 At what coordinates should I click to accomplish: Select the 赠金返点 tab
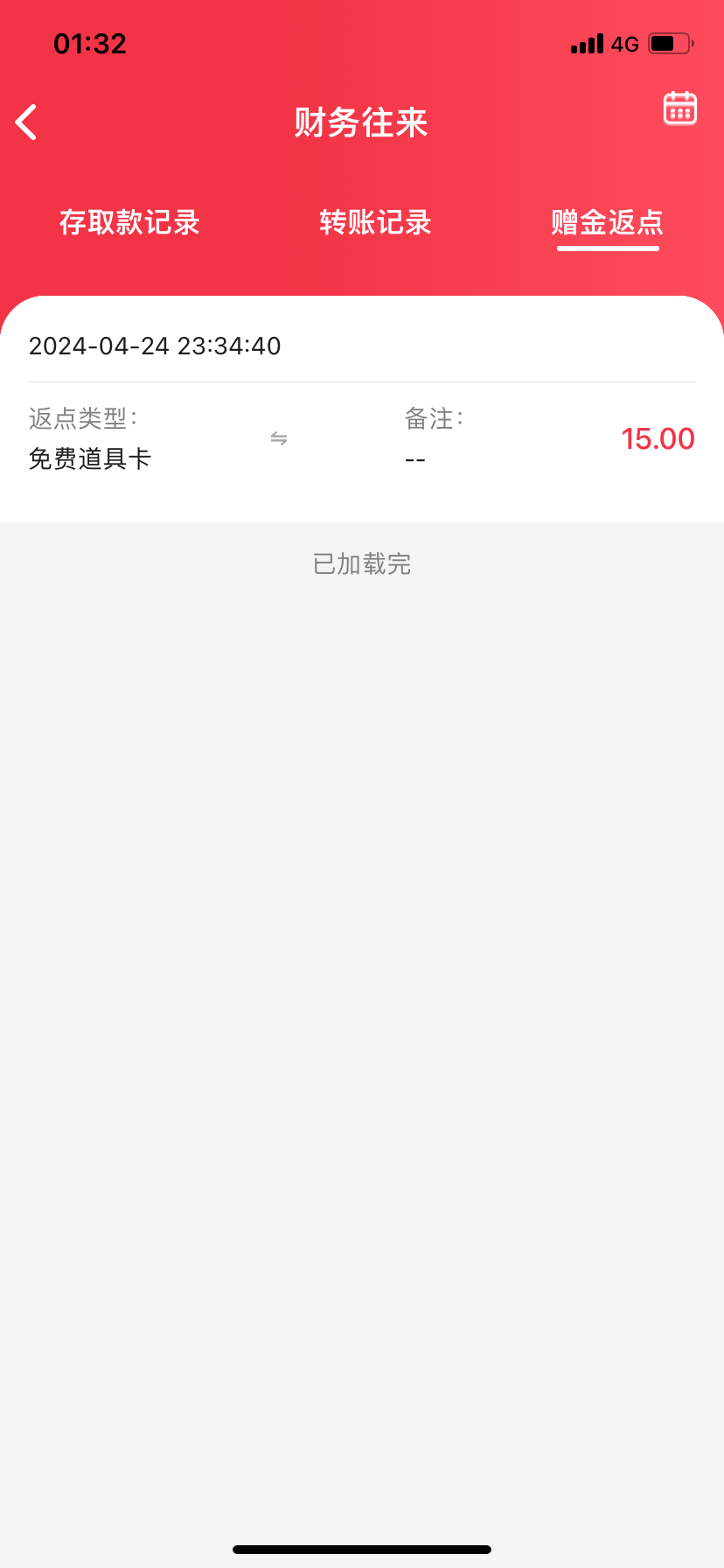607,222
